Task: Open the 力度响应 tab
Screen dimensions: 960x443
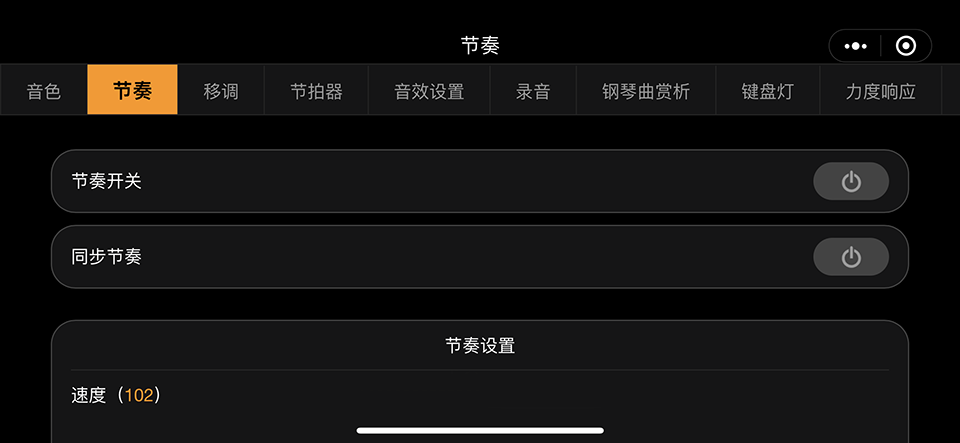Action: click(x=880, y=91)
